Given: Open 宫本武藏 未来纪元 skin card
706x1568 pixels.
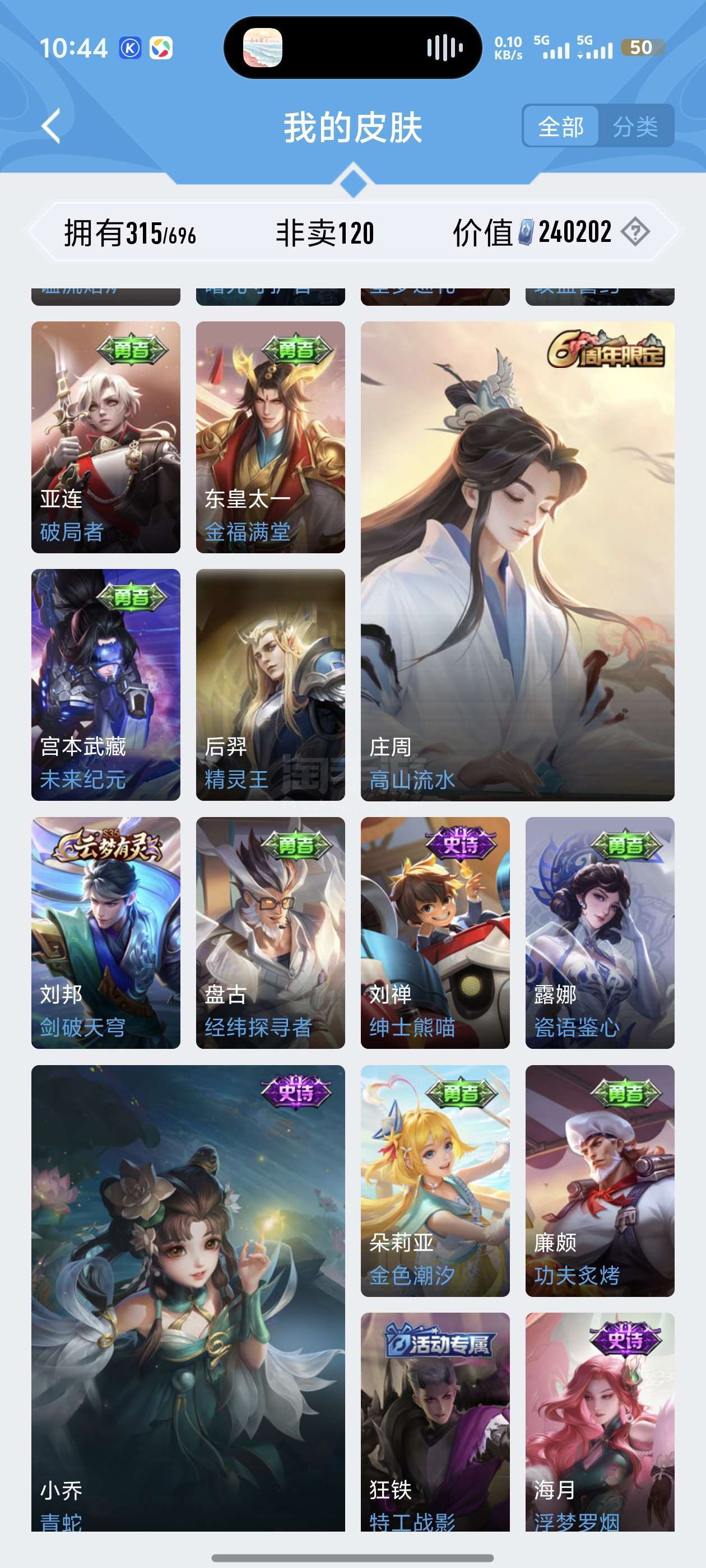Looking at the screenshot, I should (106, 685).
